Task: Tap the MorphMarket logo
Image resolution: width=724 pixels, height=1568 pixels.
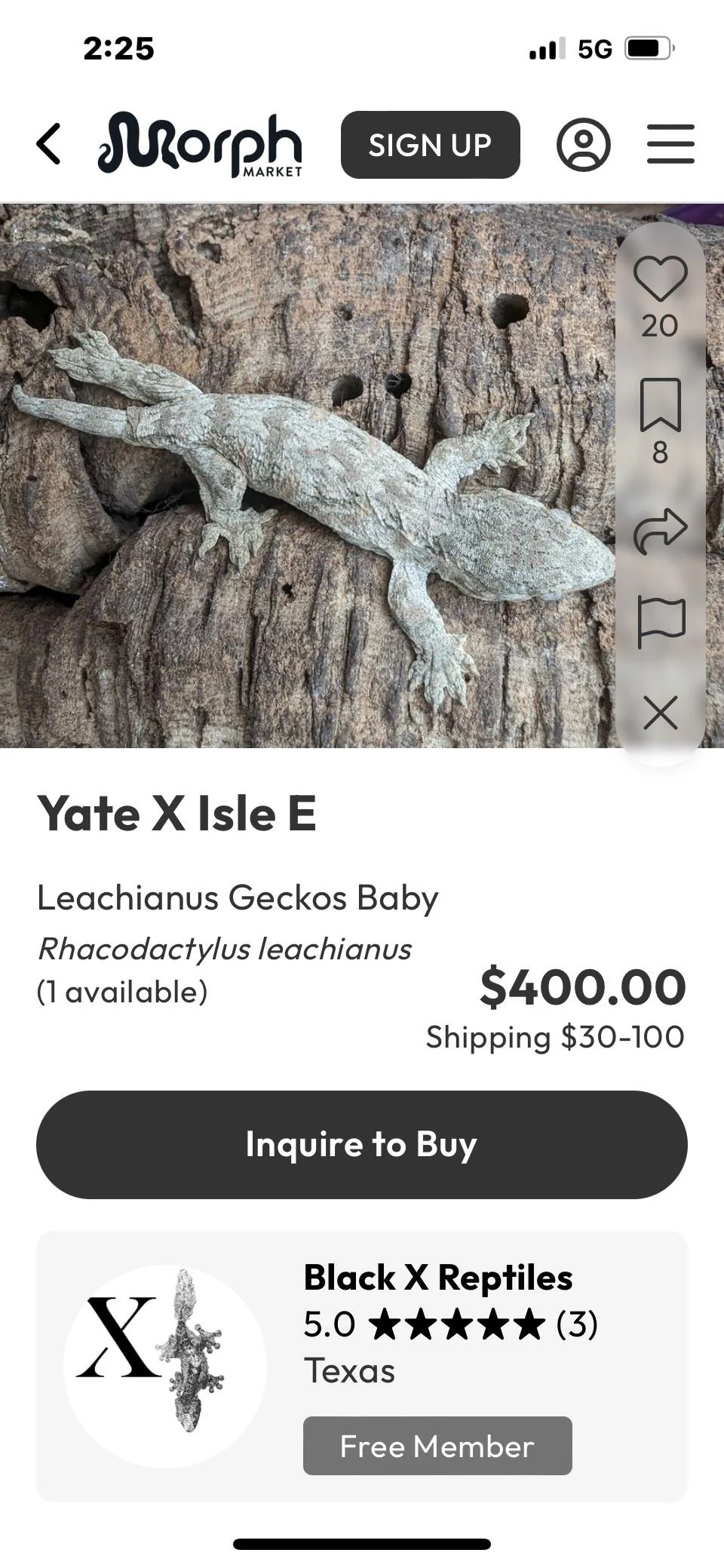Action: click(200, 145)
